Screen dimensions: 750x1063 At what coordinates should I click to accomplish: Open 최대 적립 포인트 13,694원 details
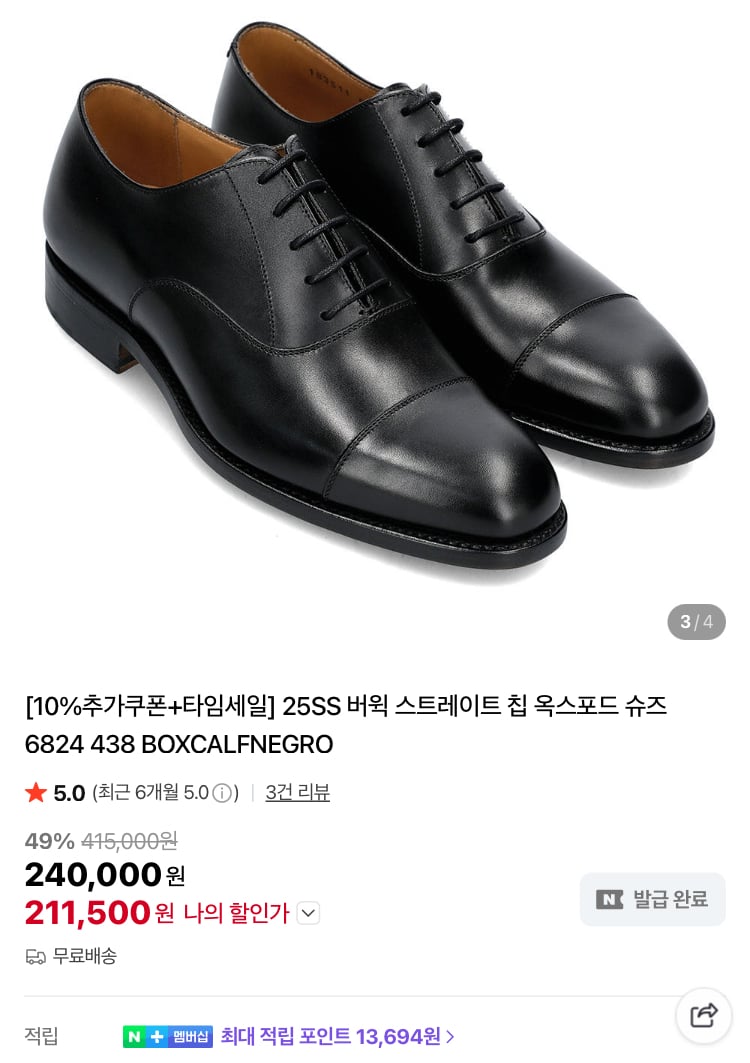tap(338, 1037)
